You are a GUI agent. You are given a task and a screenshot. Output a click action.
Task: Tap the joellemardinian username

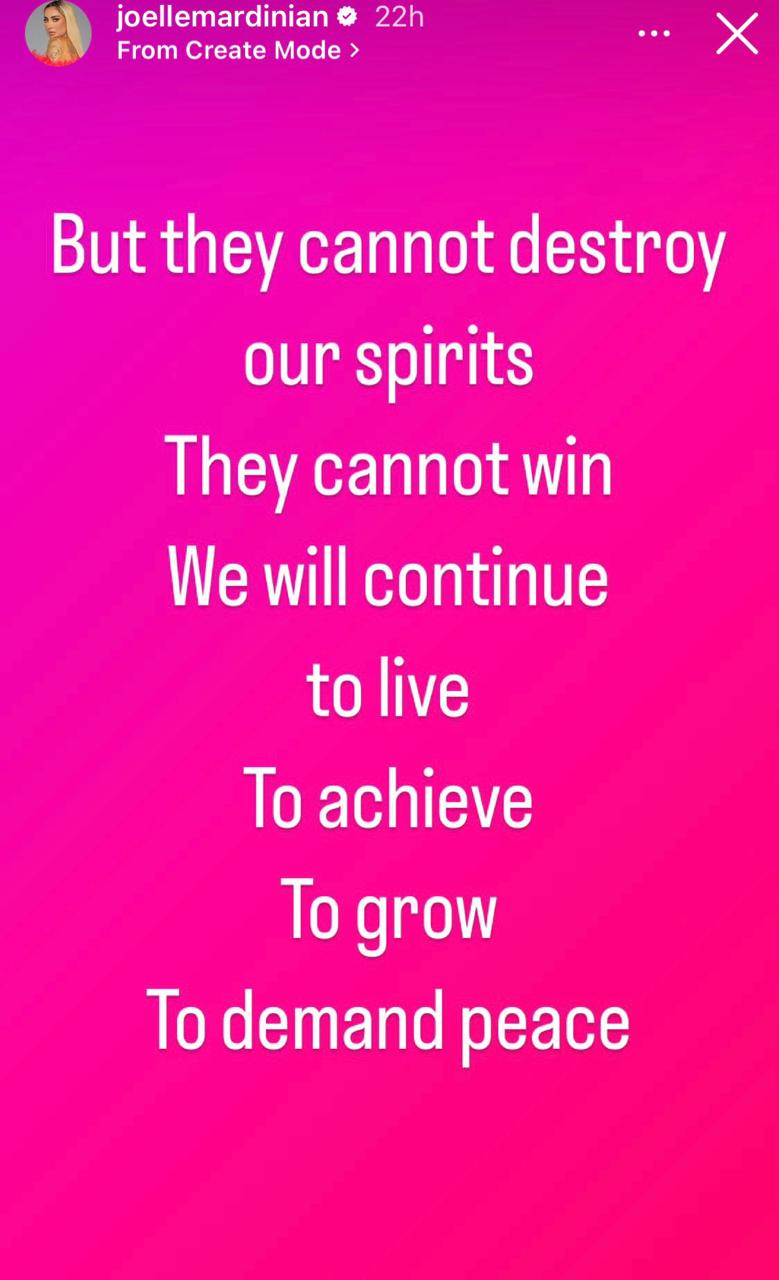click(x=223, y=16)
